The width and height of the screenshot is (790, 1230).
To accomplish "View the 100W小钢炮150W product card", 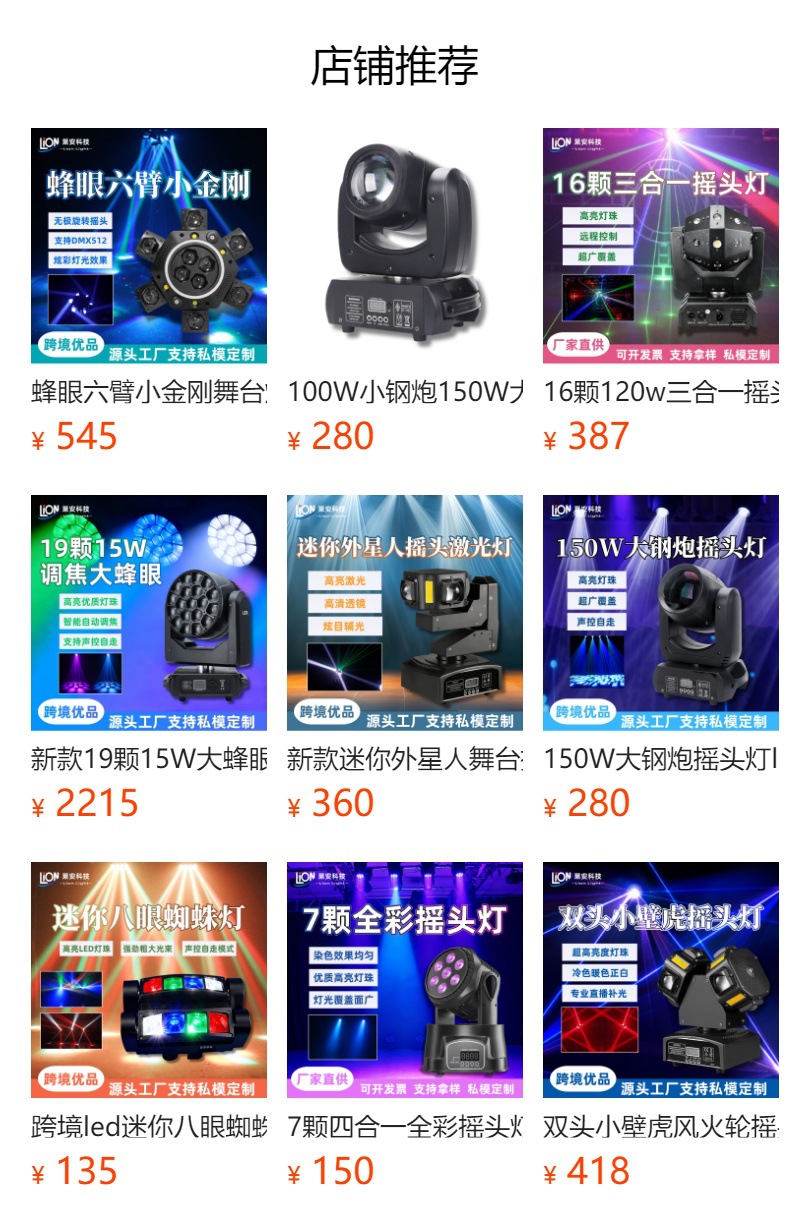I will tap(404, 246).
